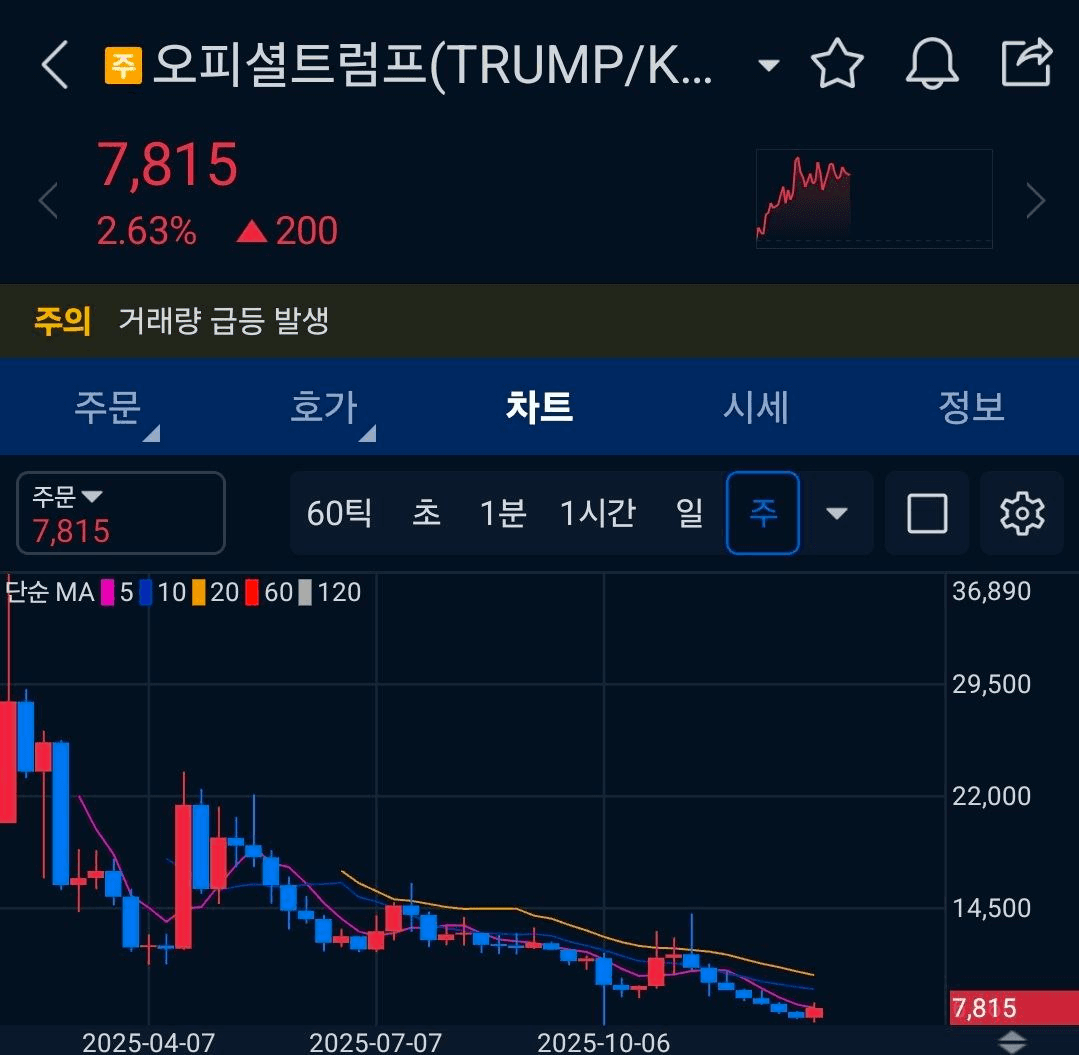Go to the next item with right chevron

pos(1036,201)
